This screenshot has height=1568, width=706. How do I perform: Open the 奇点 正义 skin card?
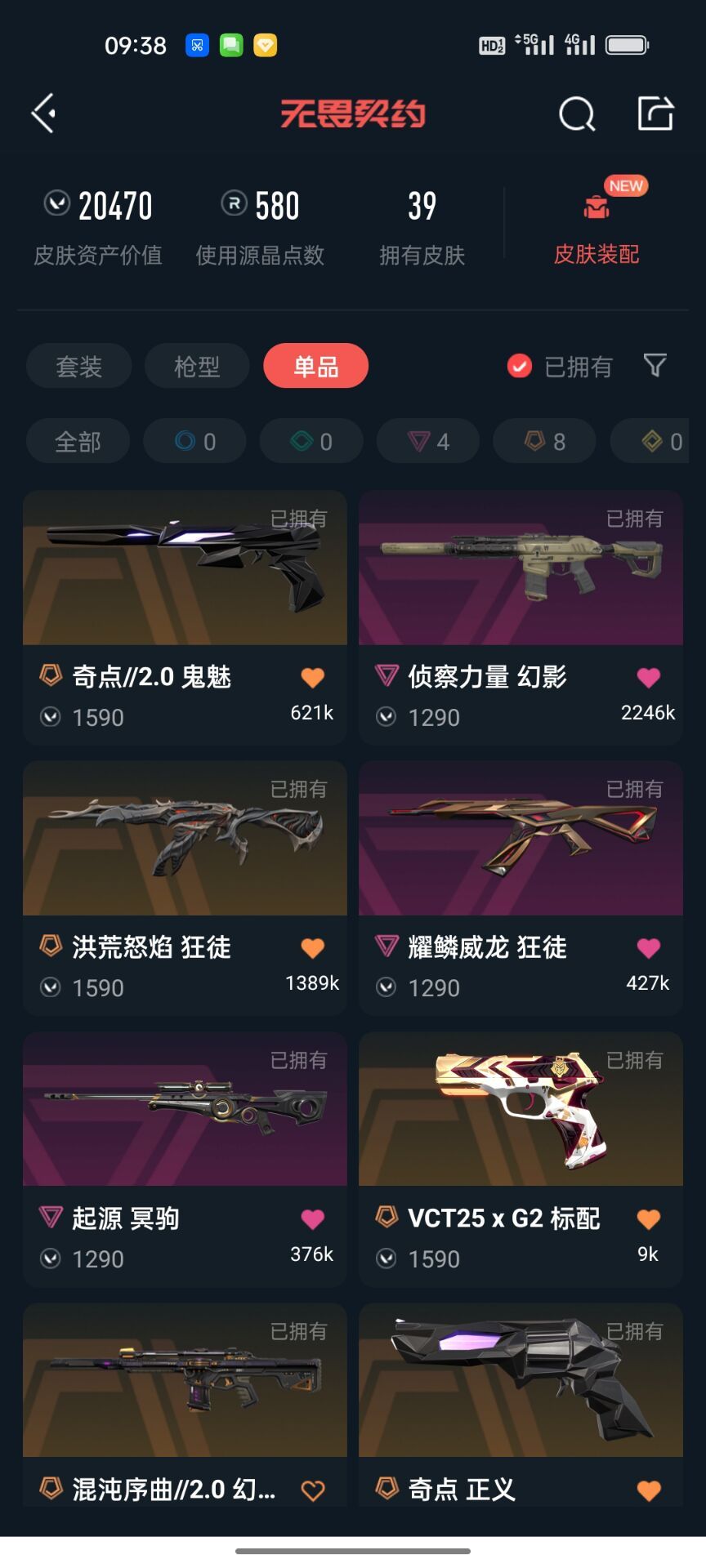pyautogui.click(x=521, y=1405)
